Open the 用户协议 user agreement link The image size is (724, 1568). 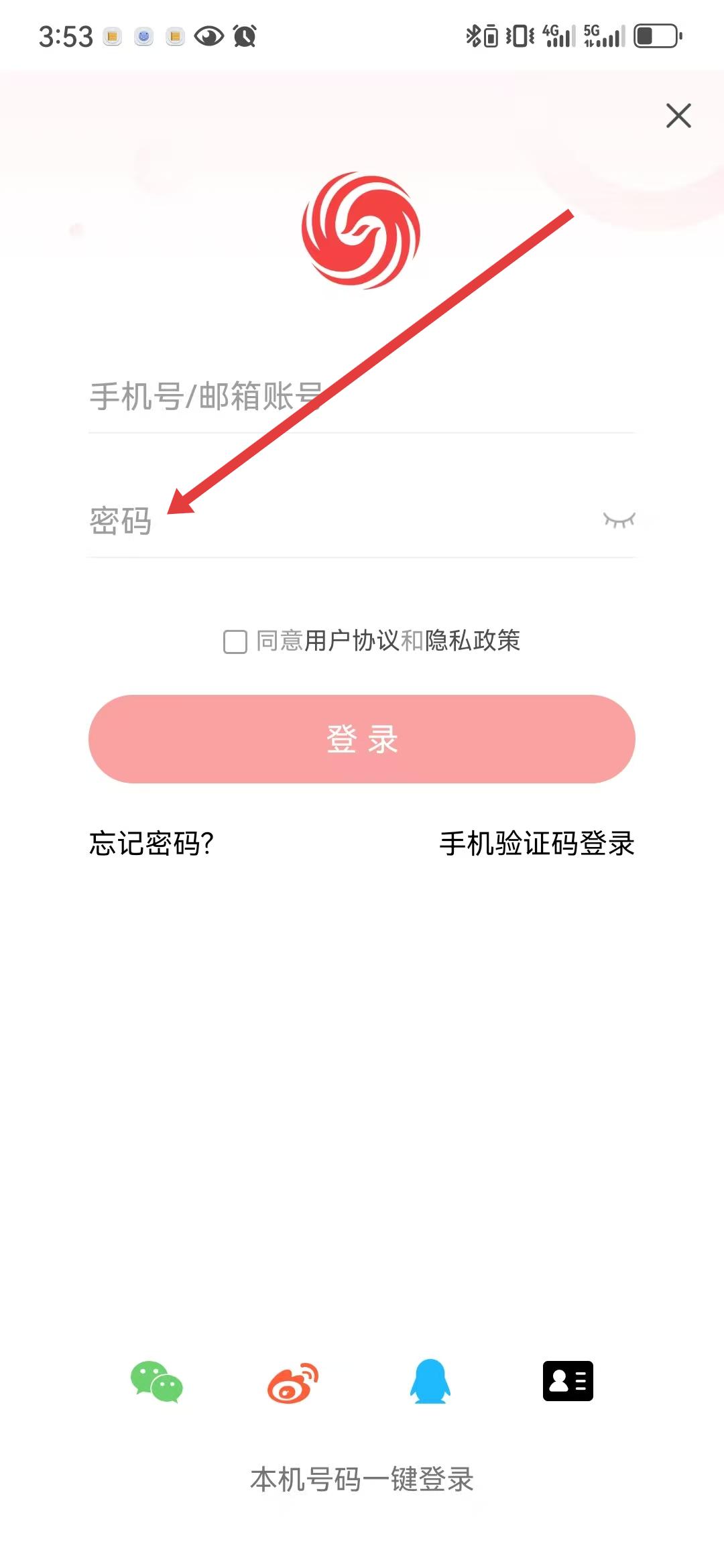pos(351,641)
